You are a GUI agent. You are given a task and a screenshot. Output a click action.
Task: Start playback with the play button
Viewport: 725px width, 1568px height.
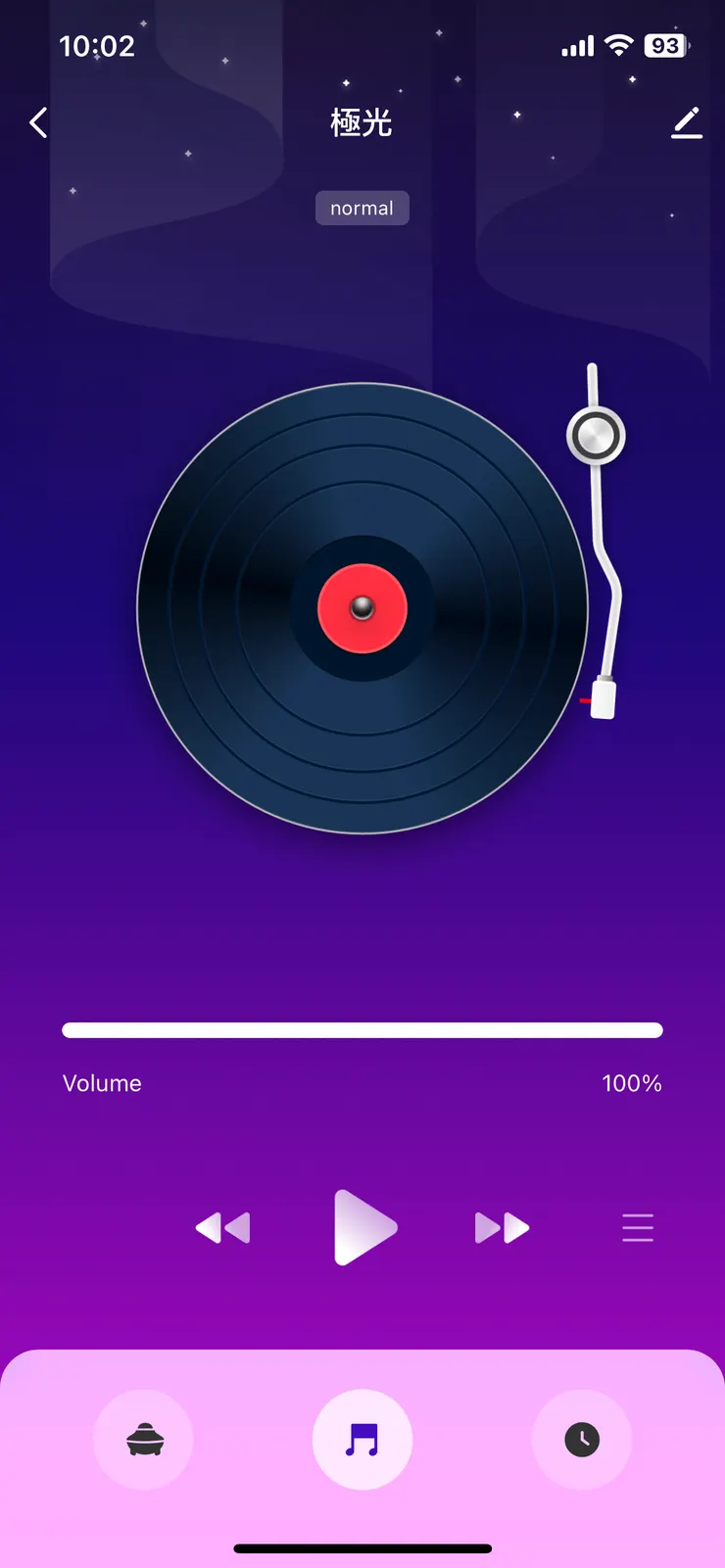(x=364, y=1227)
